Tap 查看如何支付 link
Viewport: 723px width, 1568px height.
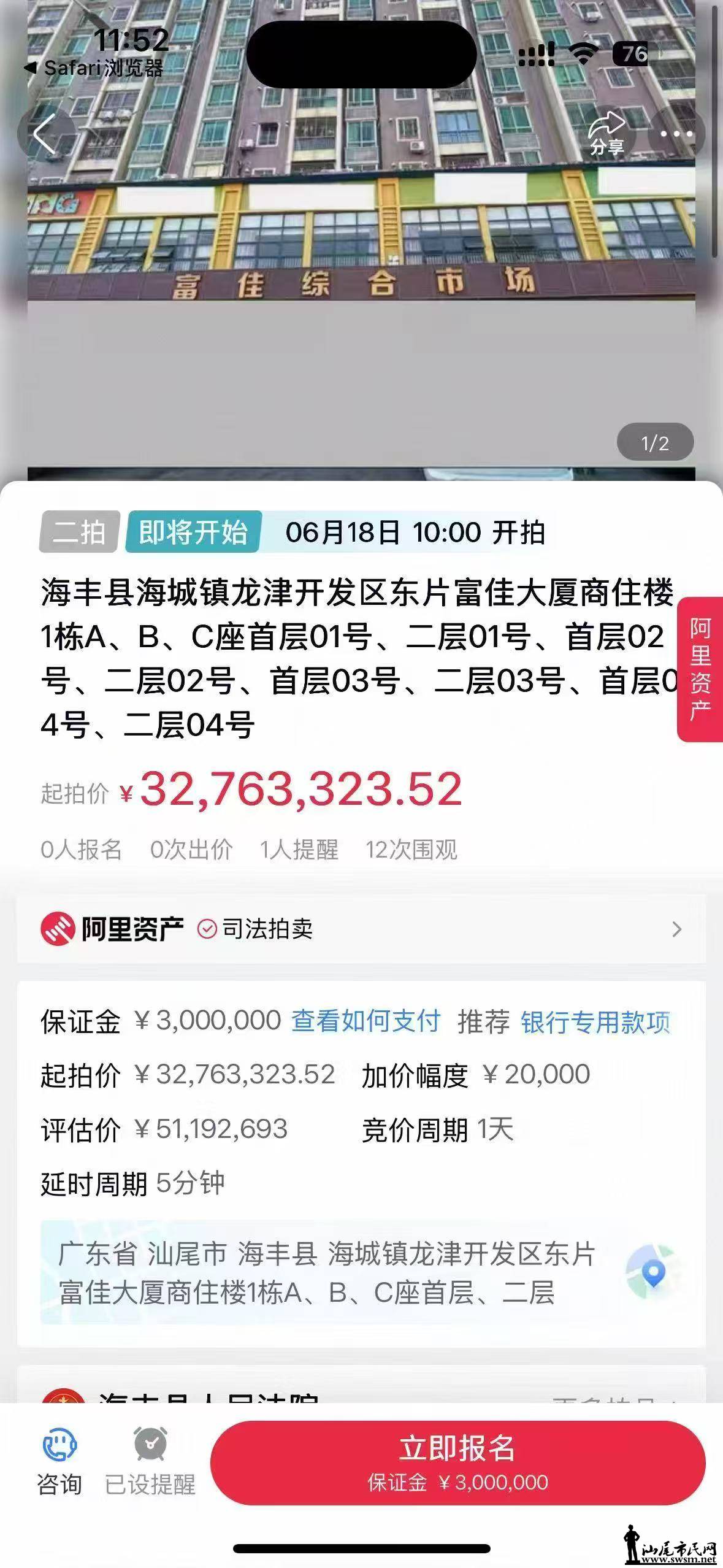(365, 1021)
